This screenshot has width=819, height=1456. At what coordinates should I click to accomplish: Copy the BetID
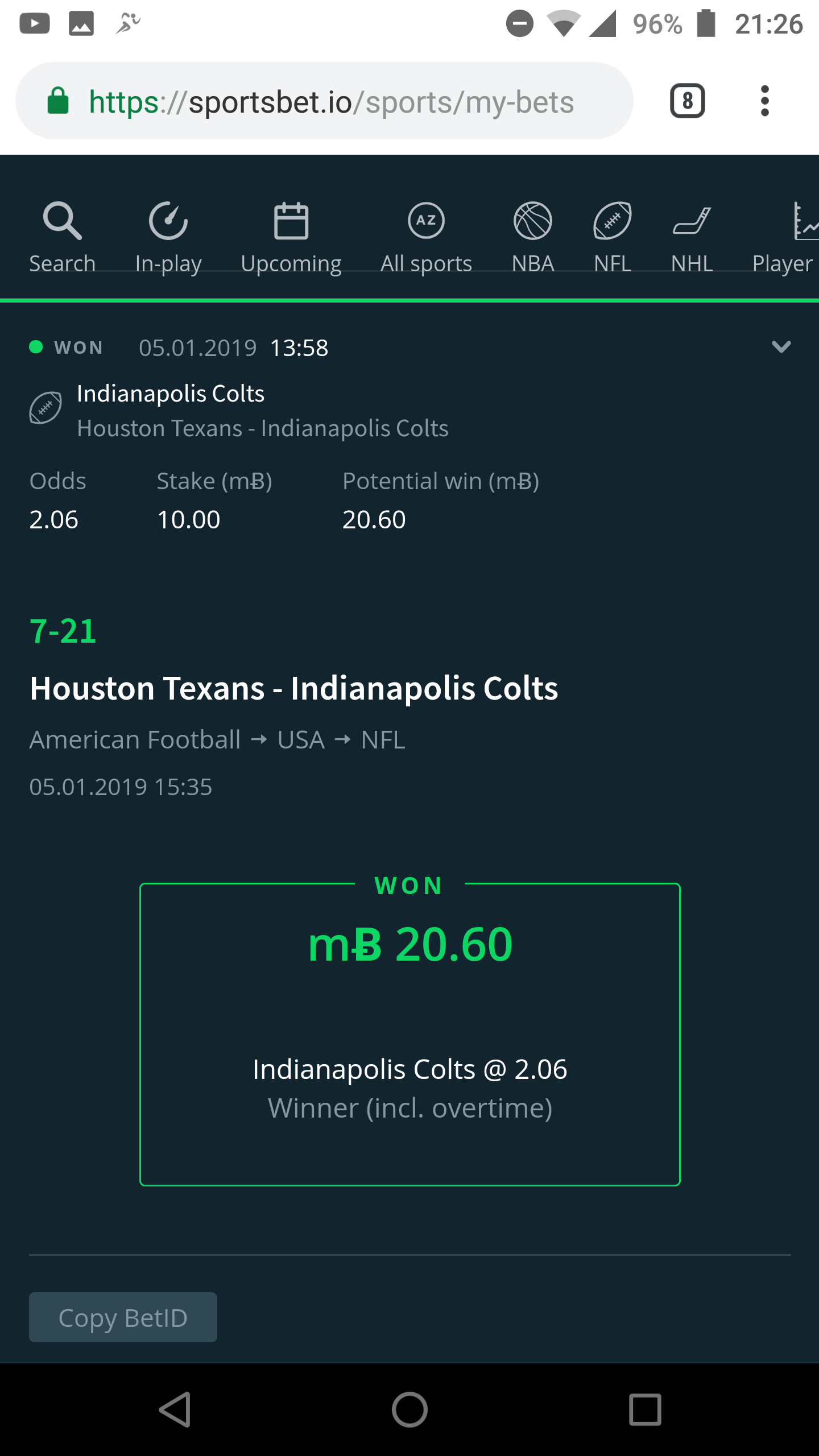pos(123,1317)
